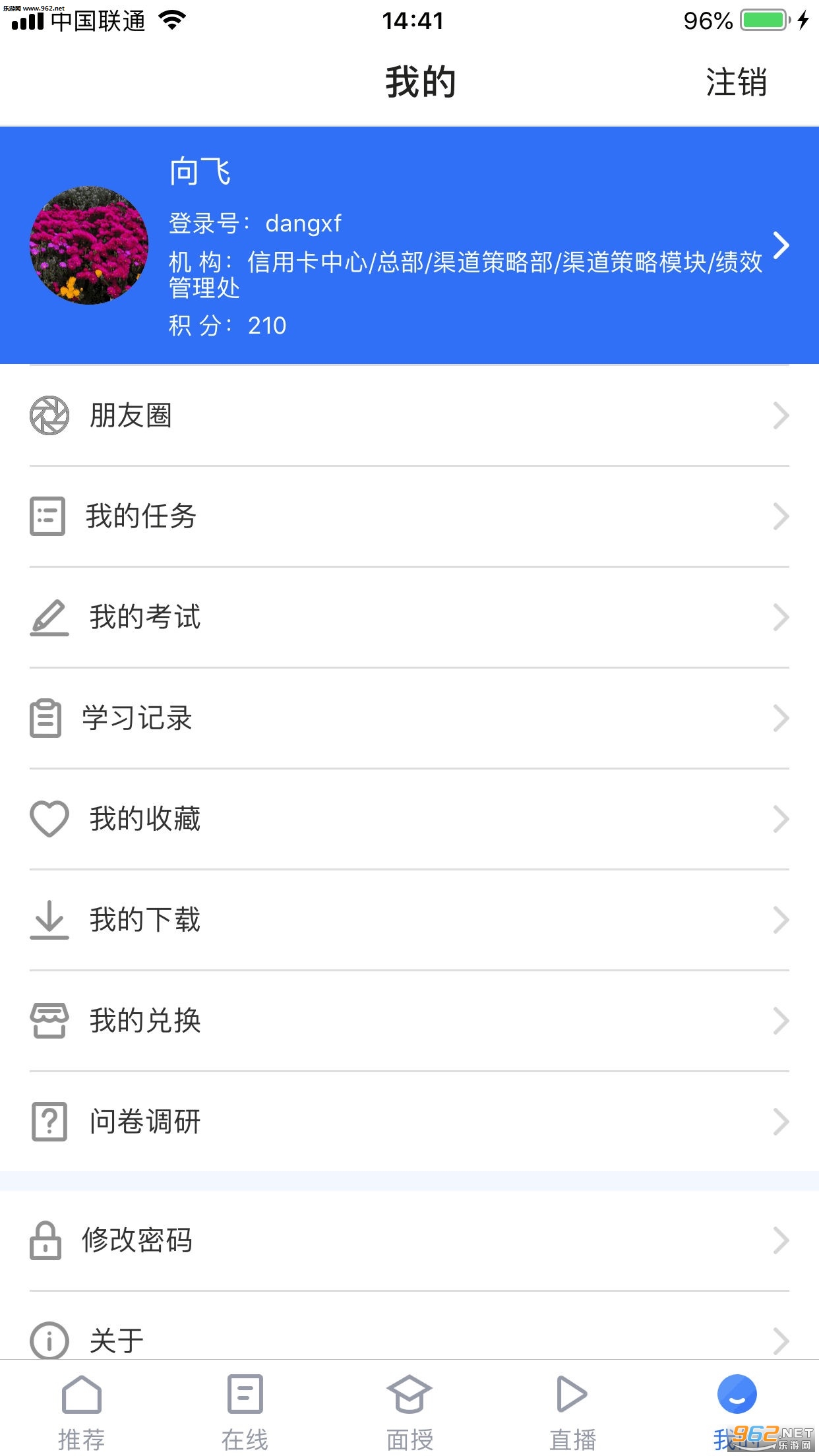View 学习记录
Image resolution: width=819 pixels, height=1456 pixels.
pos(409,718)
